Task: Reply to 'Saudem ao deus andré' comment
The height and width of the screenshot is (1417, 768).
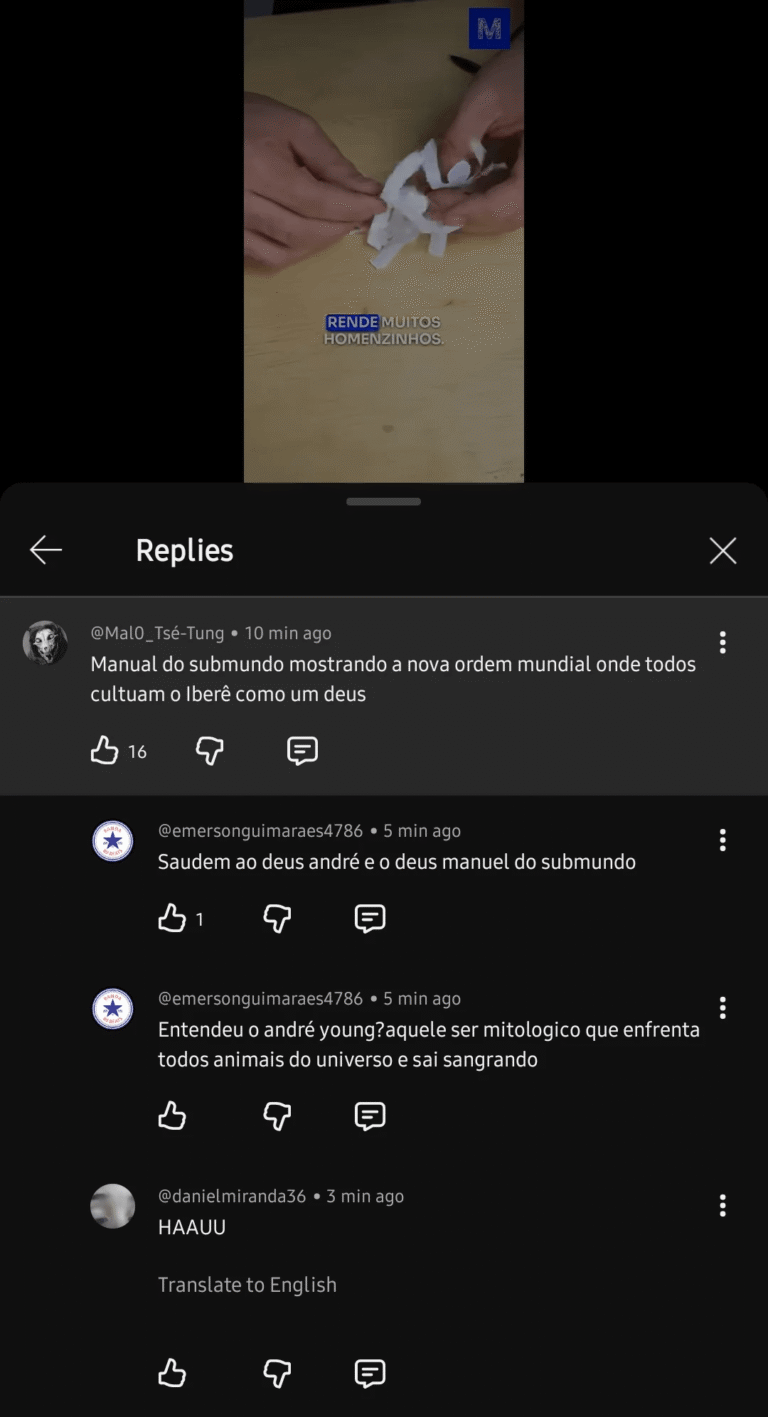Action: (x=370, y=918)
